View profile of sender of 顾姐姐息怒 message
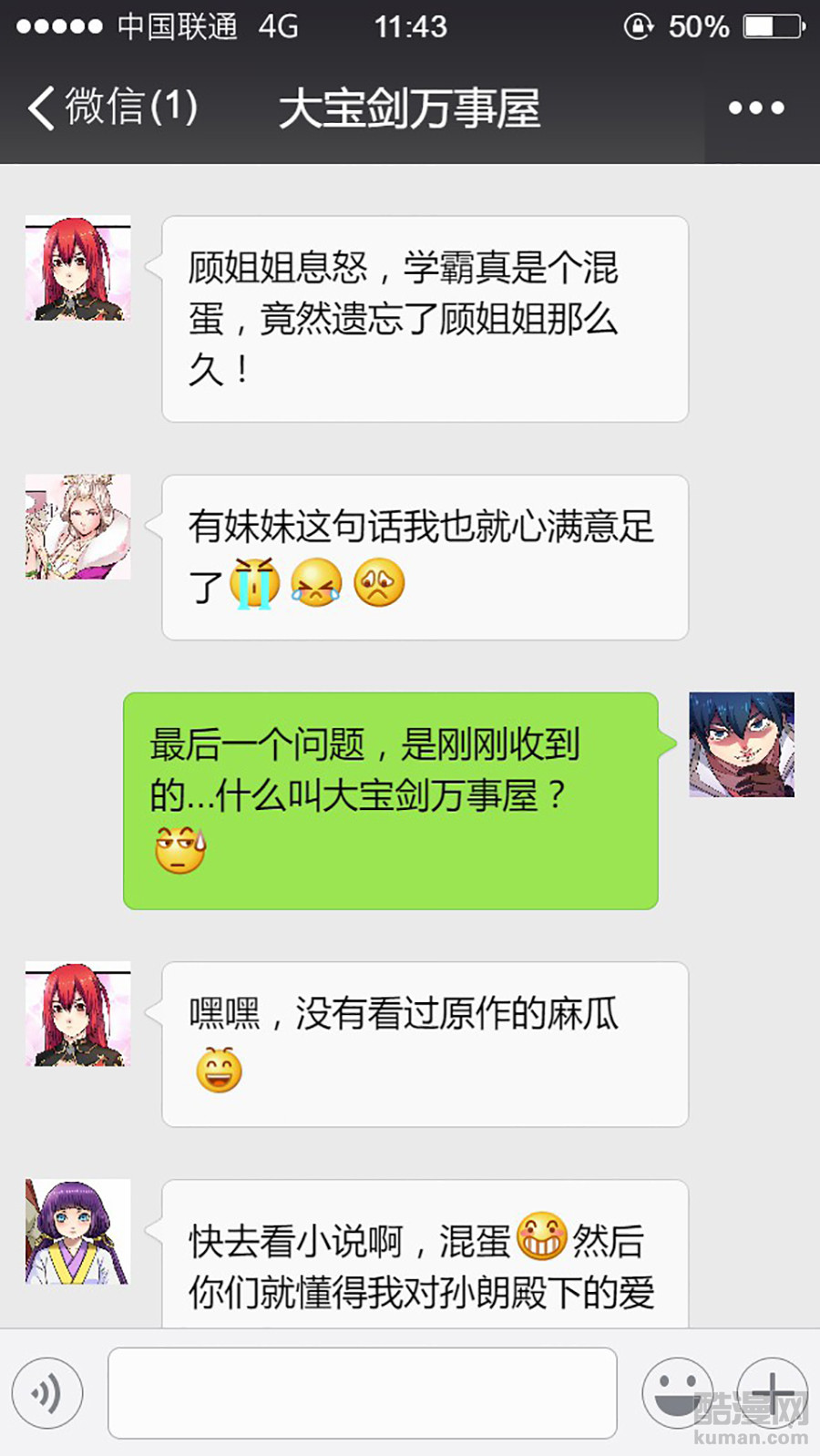 (78, 268)
